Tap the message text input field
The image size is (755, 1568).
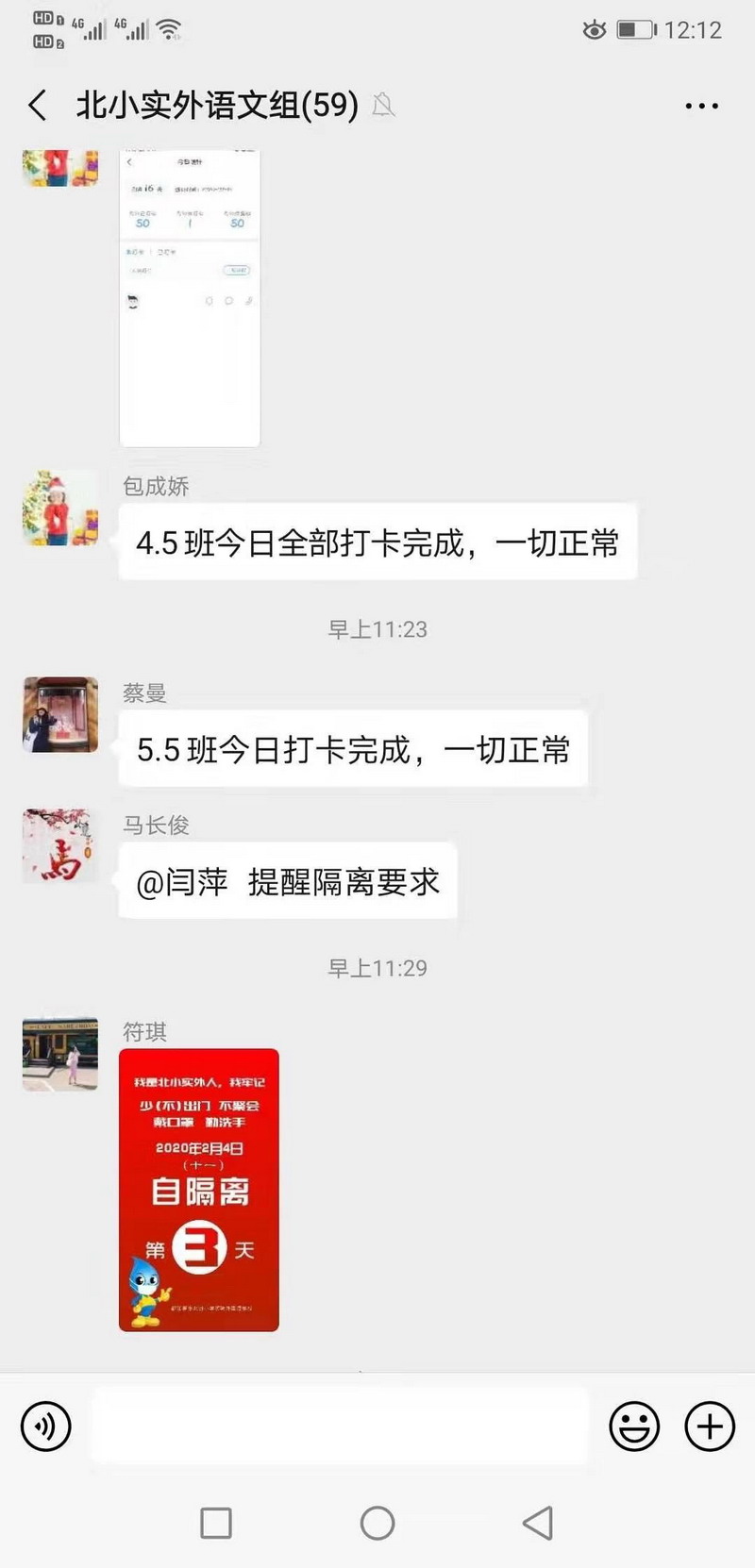(340, 1426)
